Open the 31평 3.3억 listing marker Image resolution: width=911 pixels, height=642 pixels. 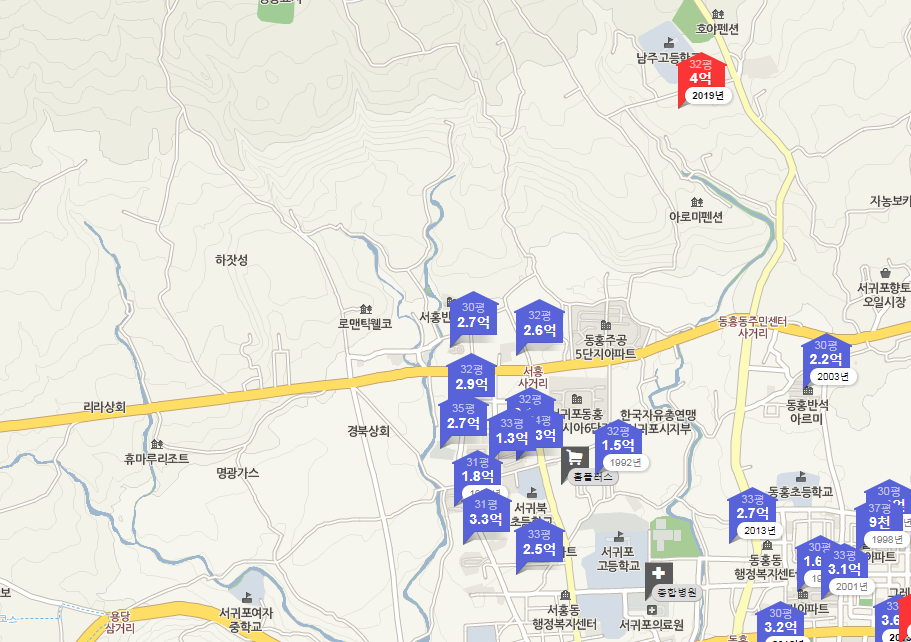click(485, 518)
